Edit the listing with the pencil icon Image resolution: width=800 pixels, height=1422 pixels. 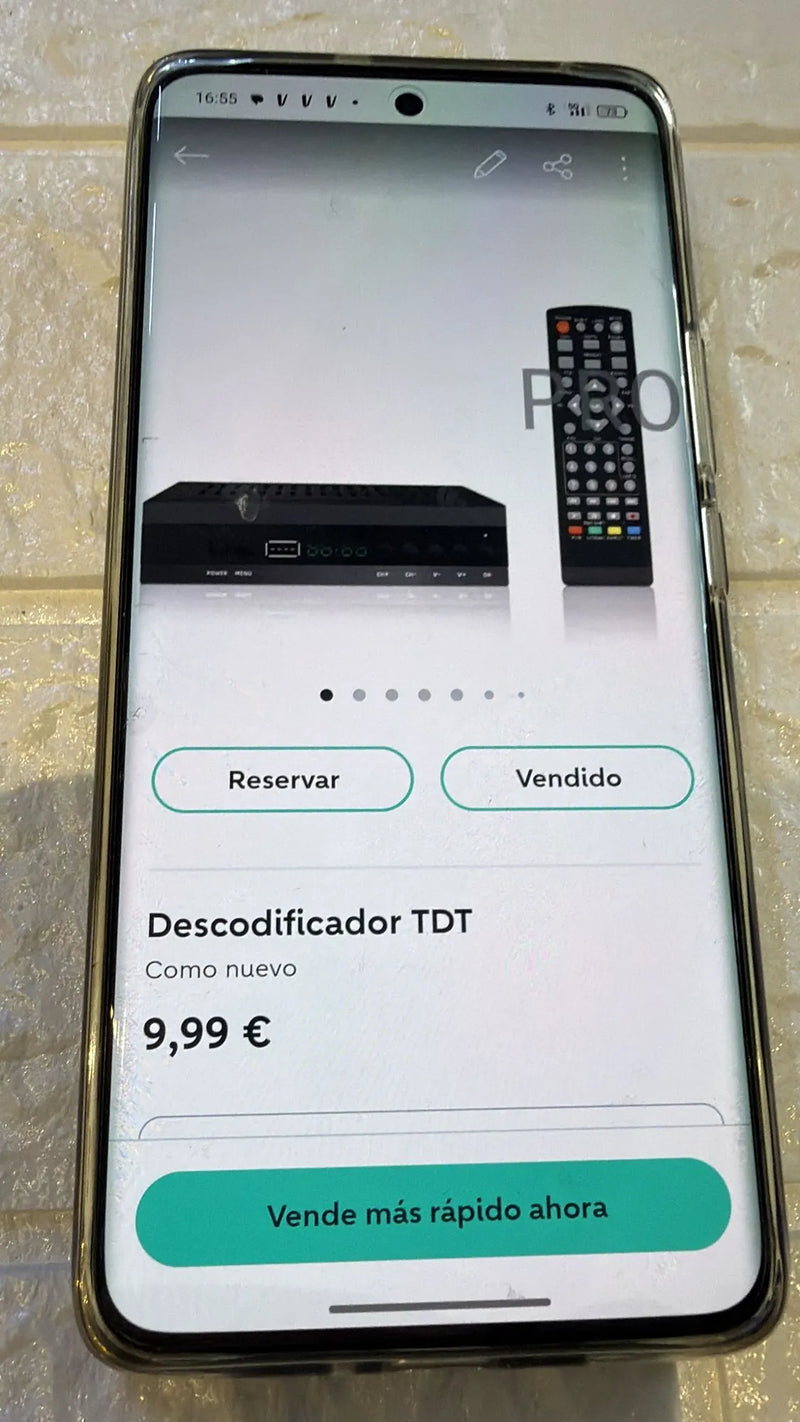(x=489, y=164)
